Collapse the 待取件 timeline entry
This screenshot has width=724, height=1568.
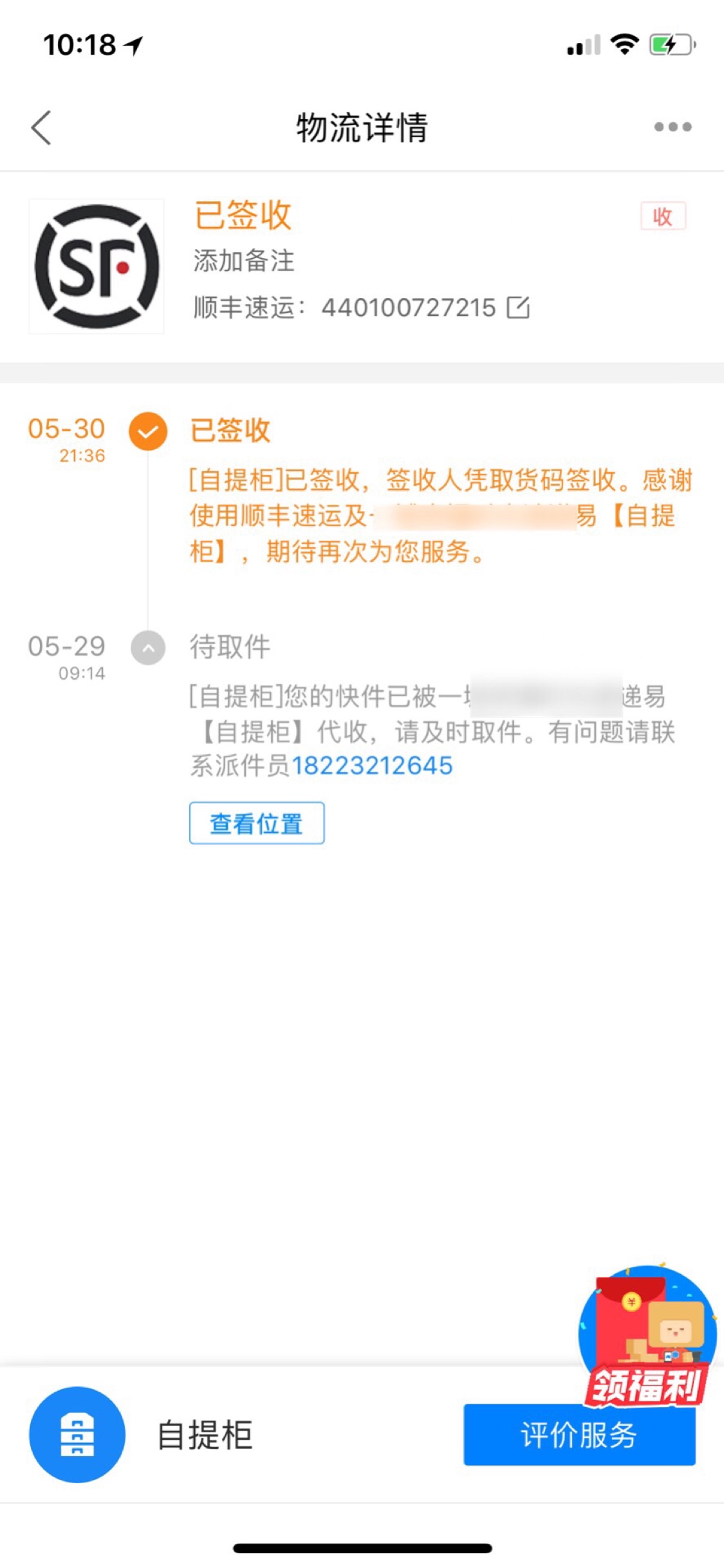(148, 648)
